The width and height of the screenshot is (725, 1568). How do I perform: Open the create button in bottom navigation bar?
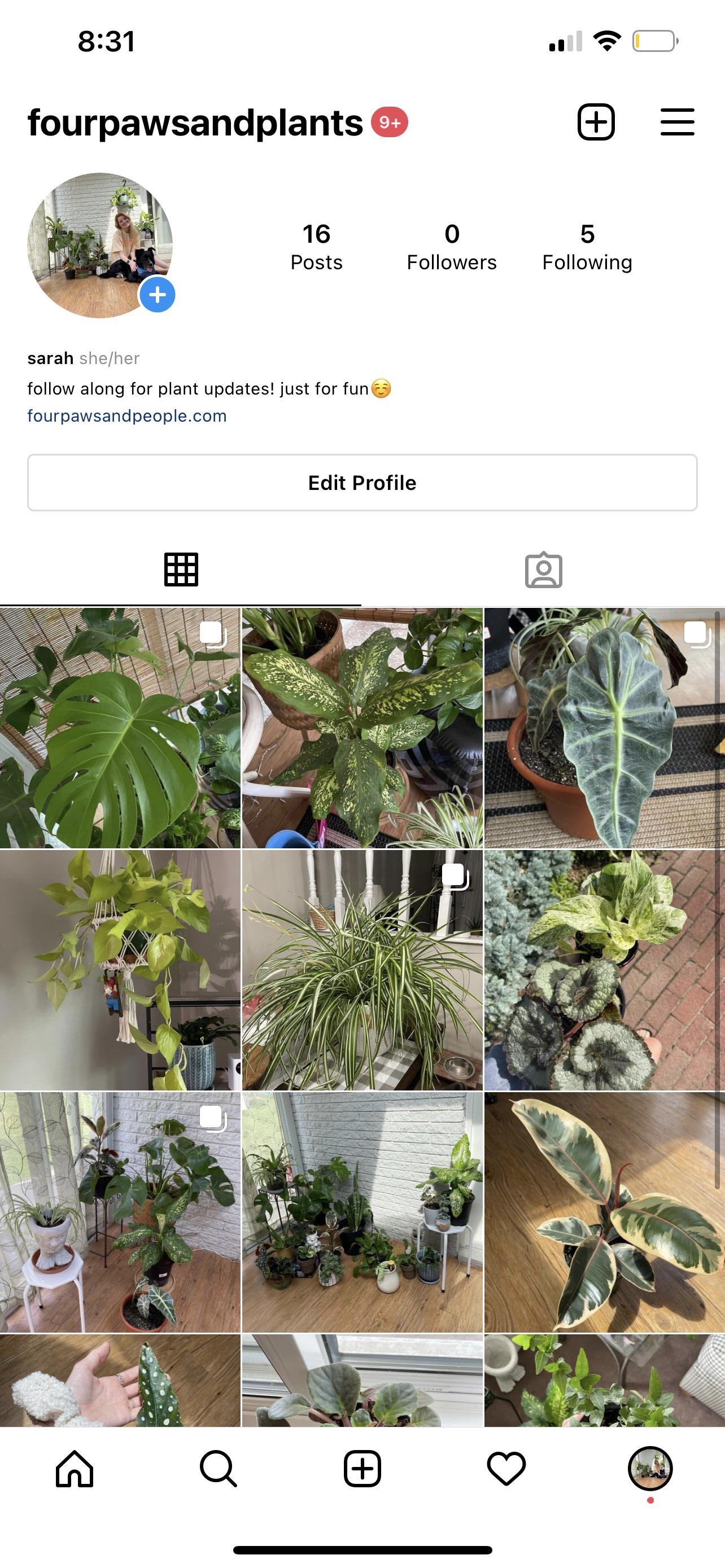362,1469
